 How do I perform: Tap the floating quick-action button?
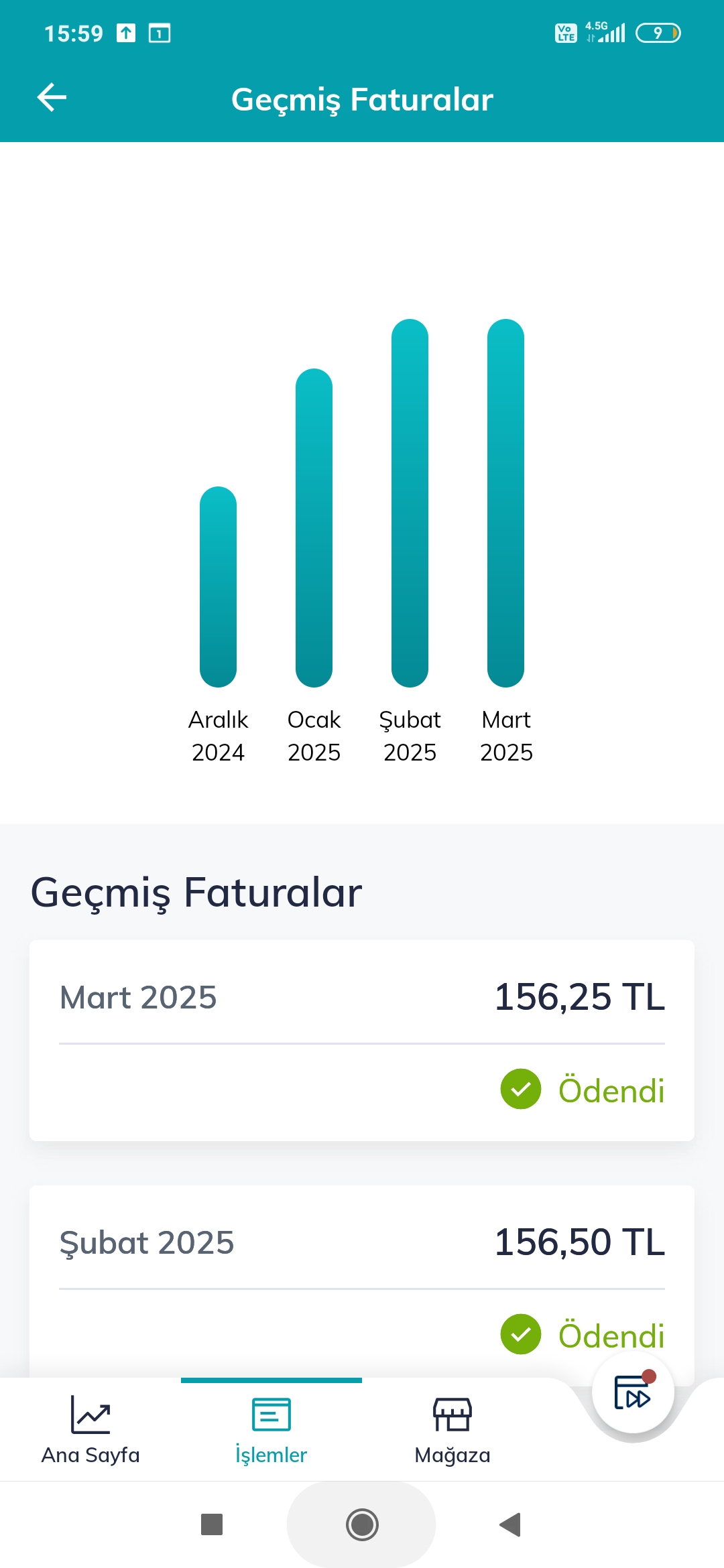(x=633, y=1392)
